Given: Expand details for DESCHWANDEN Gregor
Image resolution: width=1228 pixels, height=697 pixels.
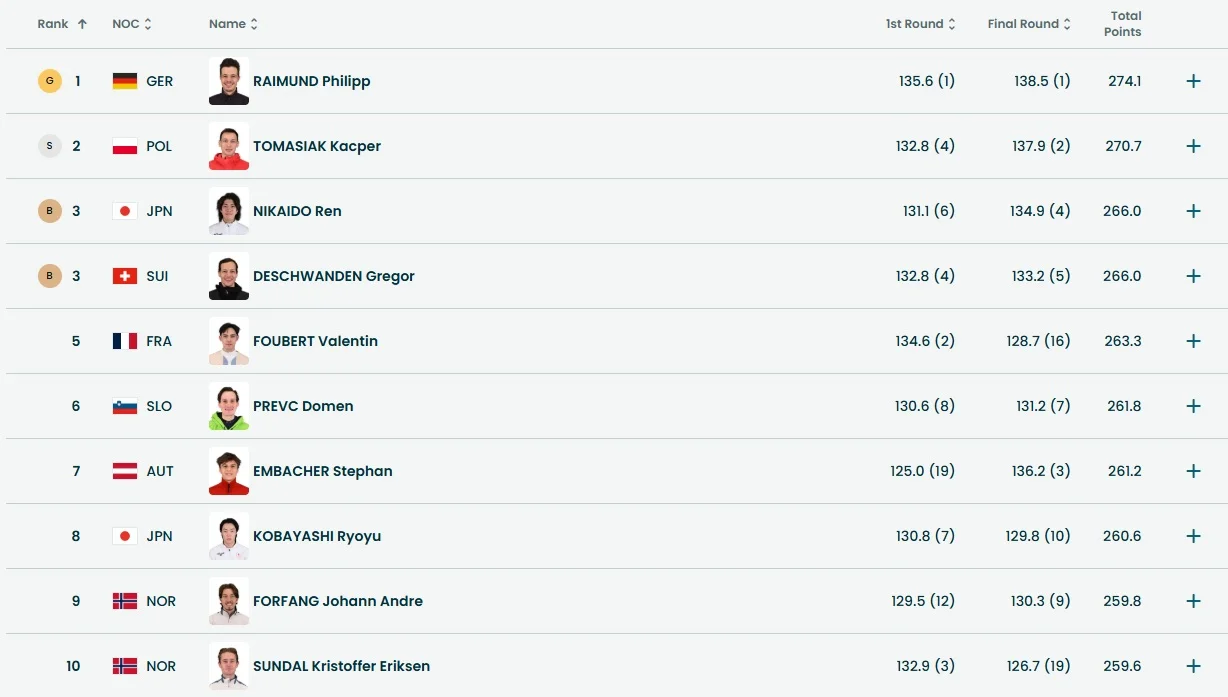Looking at the screenshot, I should point(1193,276).
